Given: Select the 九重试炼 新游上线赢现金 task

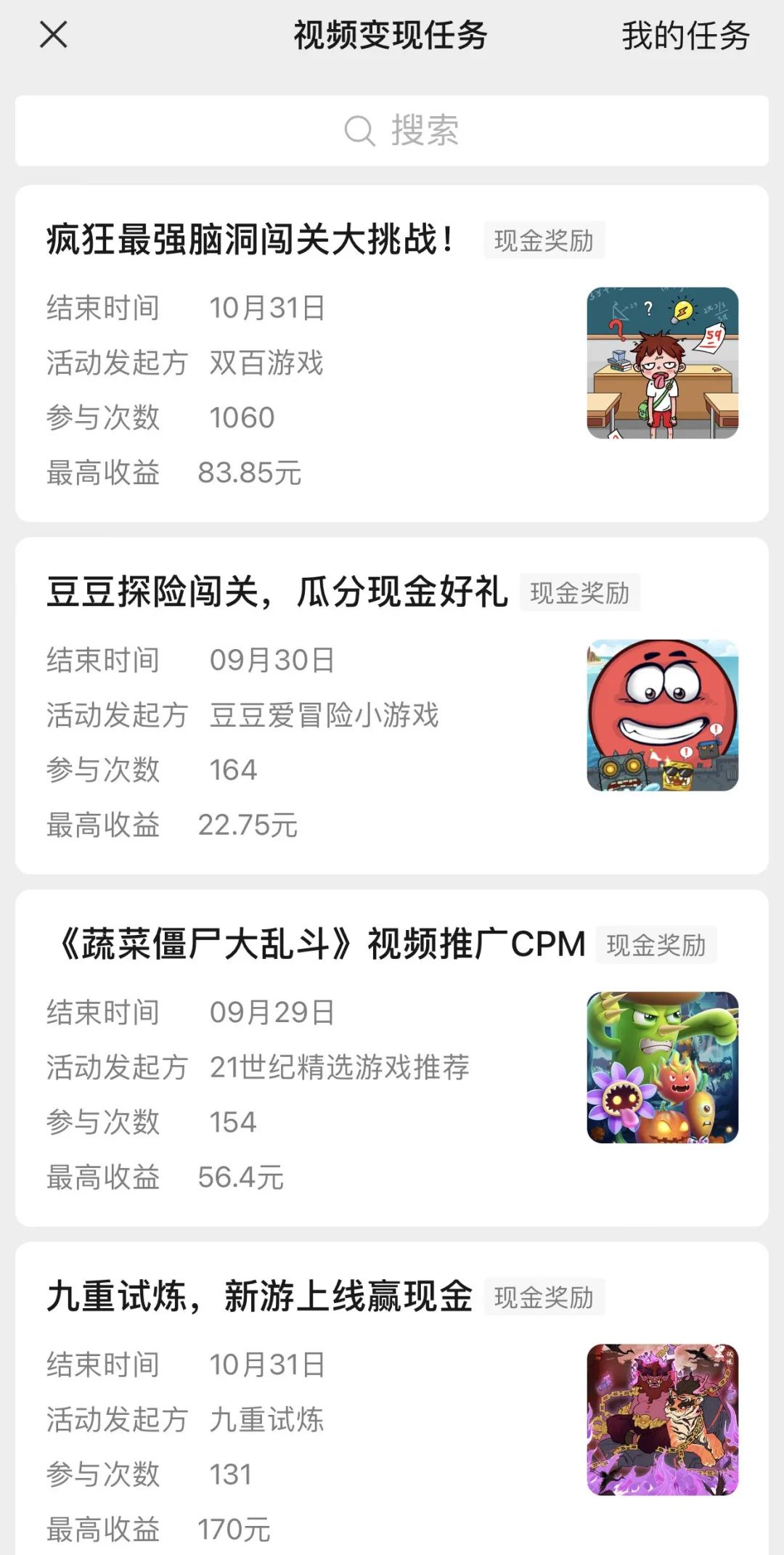Looking at the screenshot, I should 259,1297.
